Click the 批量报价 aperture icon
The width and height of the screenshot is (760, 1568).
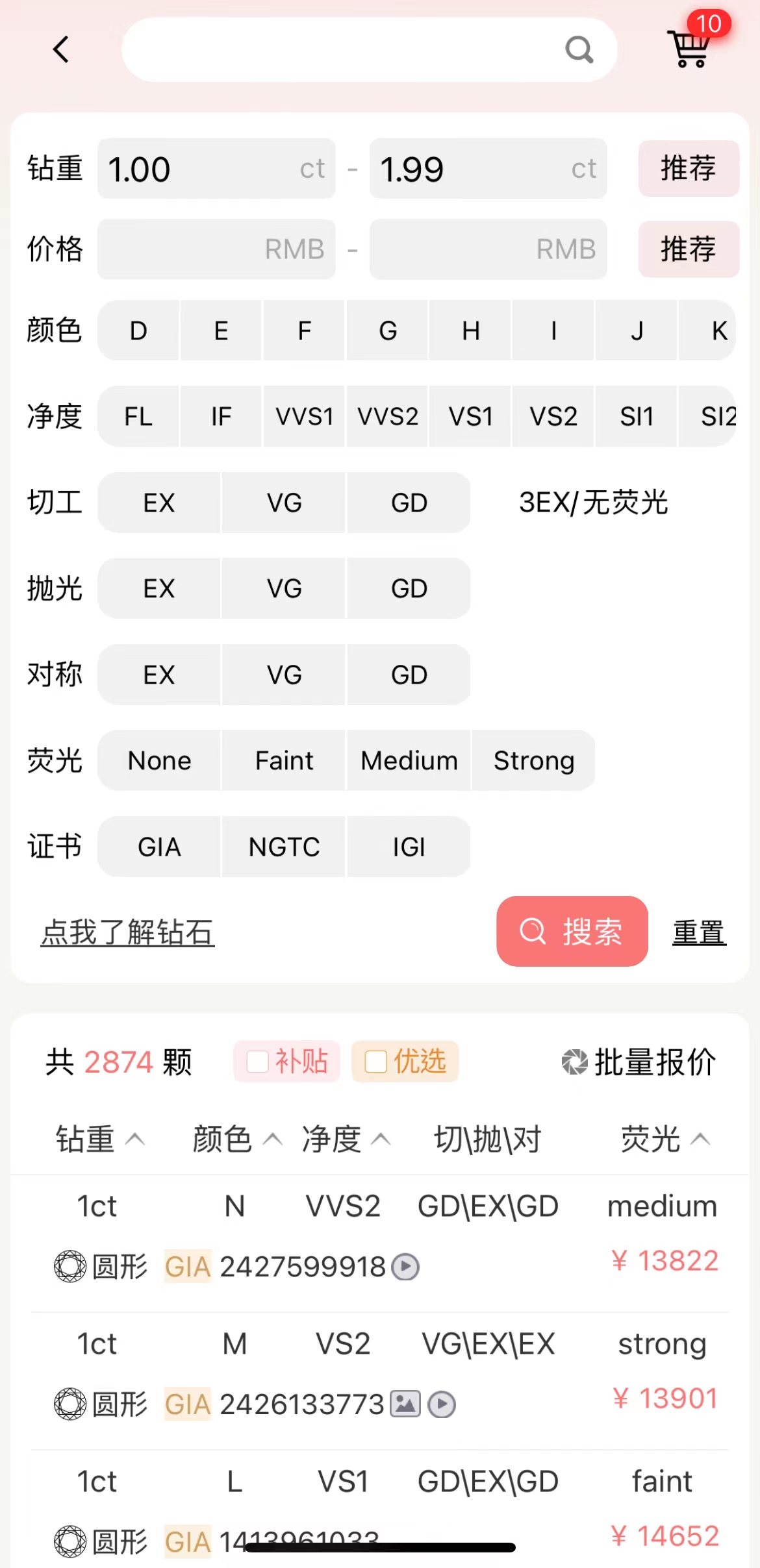(x=574, y=1061)
